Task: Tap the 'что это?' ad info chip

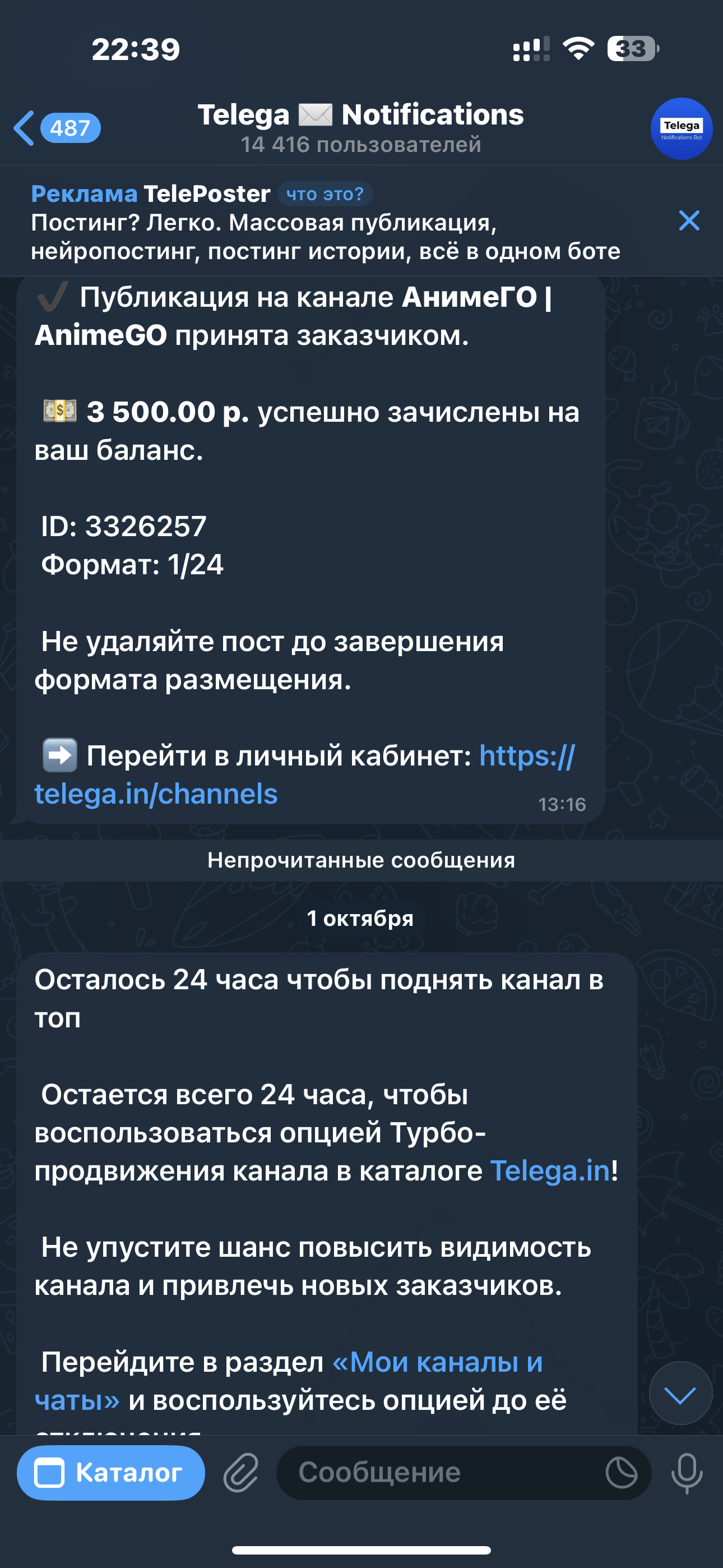Action: tap(325, 194)
